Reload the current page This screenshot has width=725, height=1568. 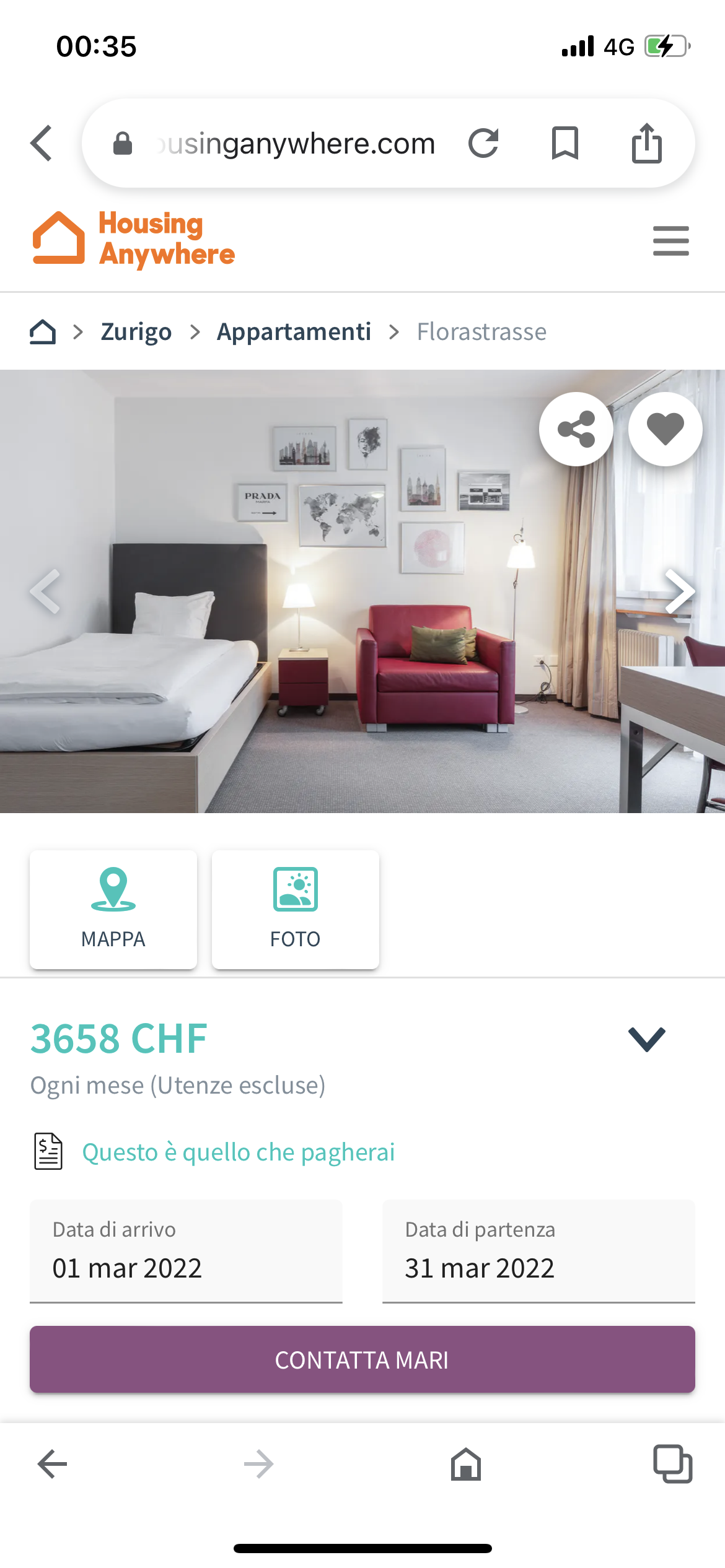click(x=483, y=144)
